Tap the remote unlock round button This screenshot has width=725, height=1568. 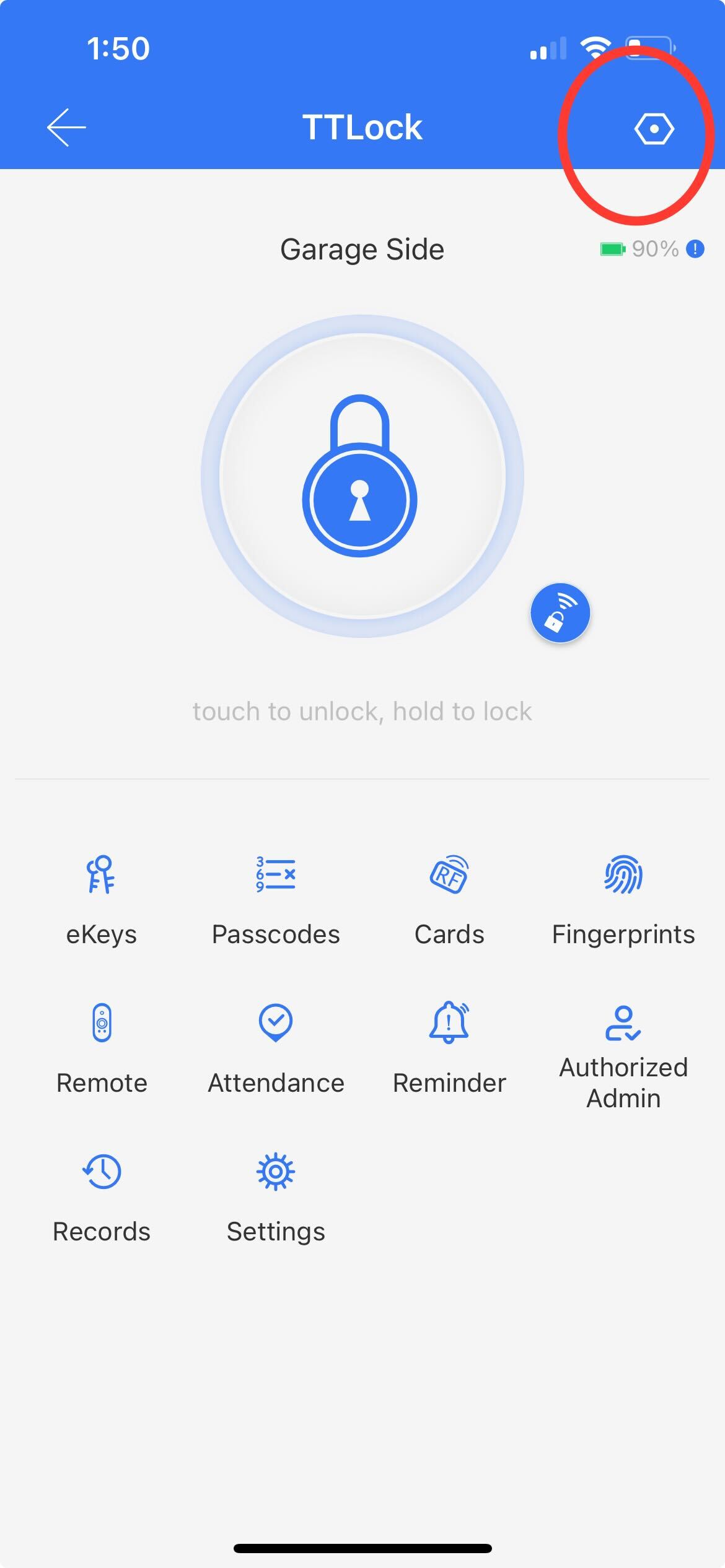[560, 612]
